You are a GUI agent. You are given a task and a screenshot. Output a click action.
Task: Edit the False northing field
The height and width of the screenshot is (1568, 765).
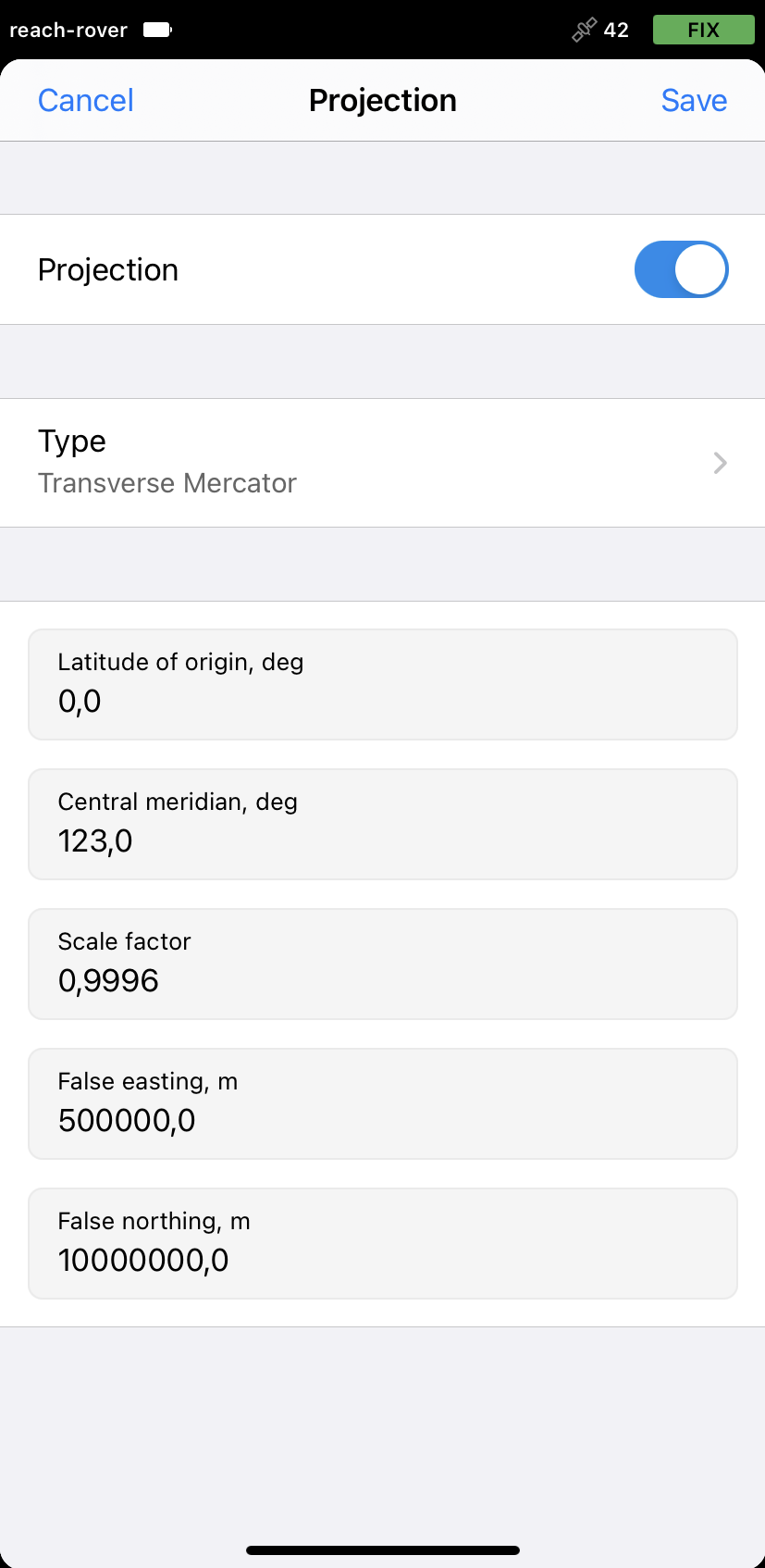tap(382, 1243)
